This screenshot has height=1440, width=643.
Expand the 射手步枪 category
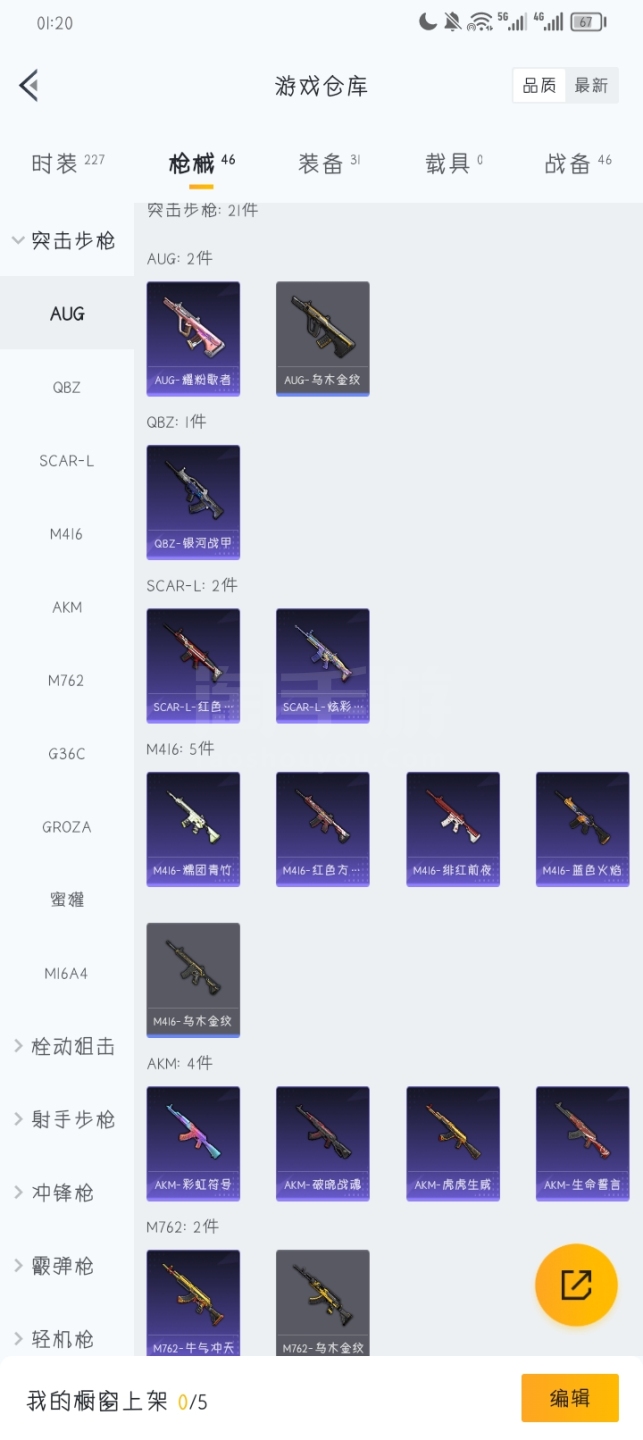click(x=66, y=1120)
